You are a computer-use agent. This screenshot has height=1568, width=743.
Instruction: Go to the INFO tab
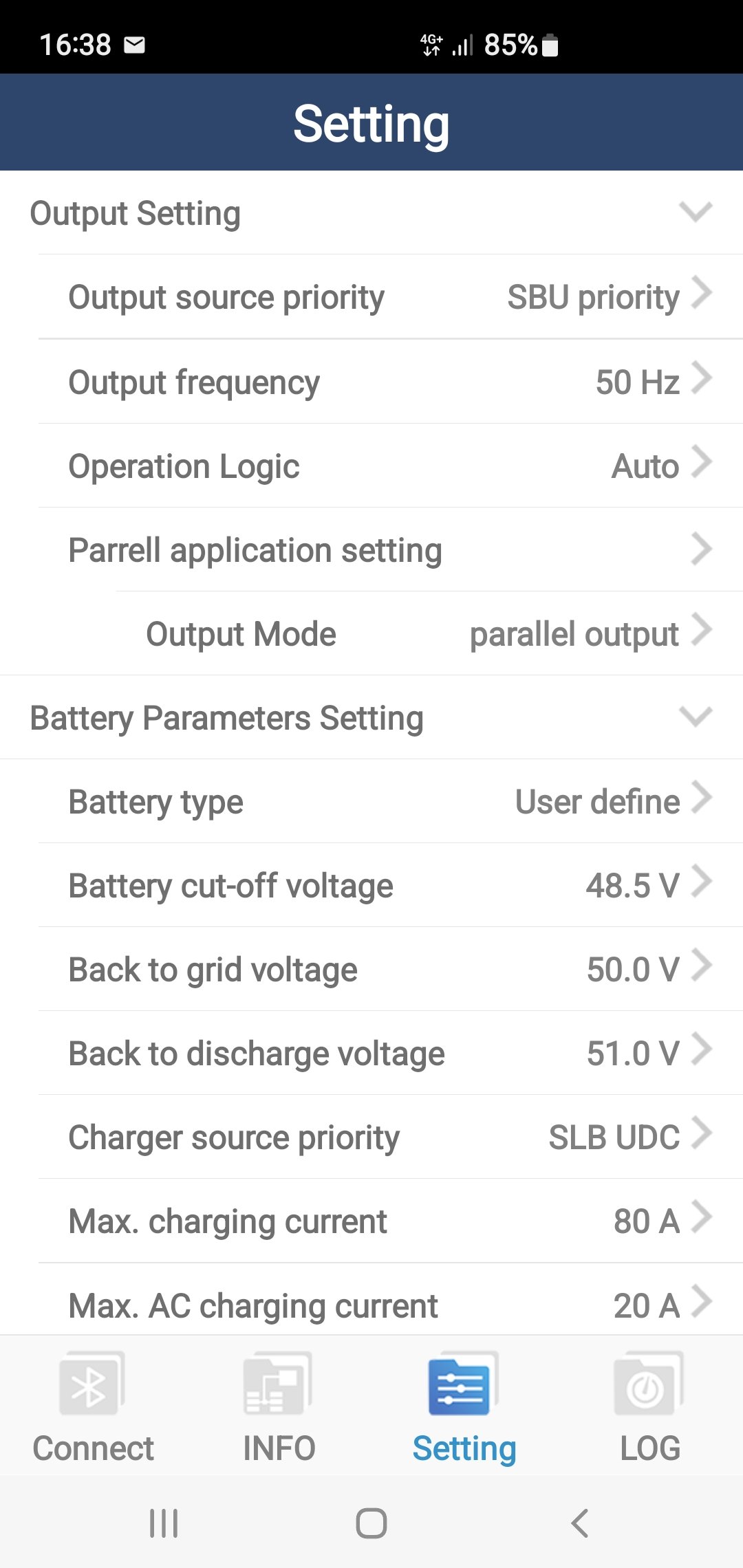(279, 1406)
